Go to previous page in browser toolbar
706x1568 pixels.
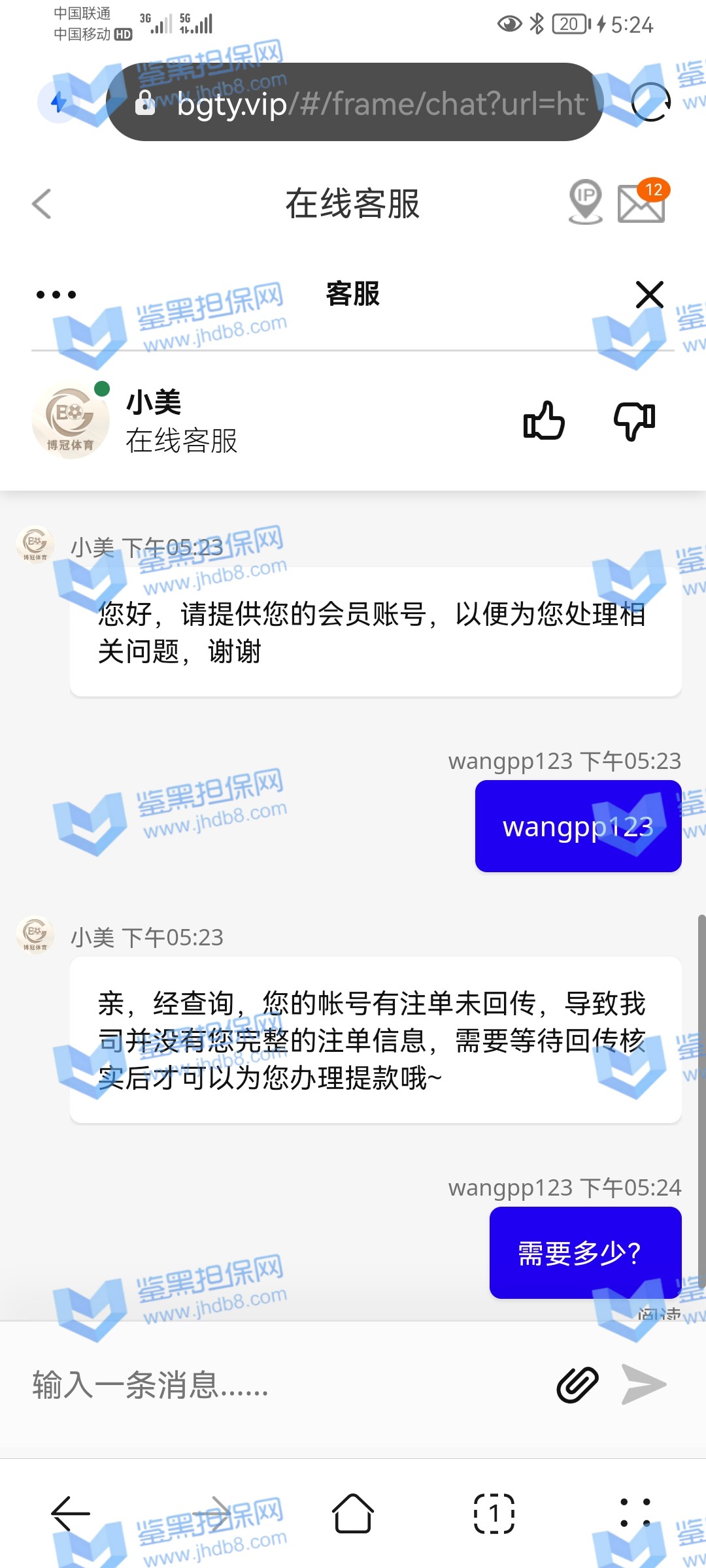click(71, 1513)
